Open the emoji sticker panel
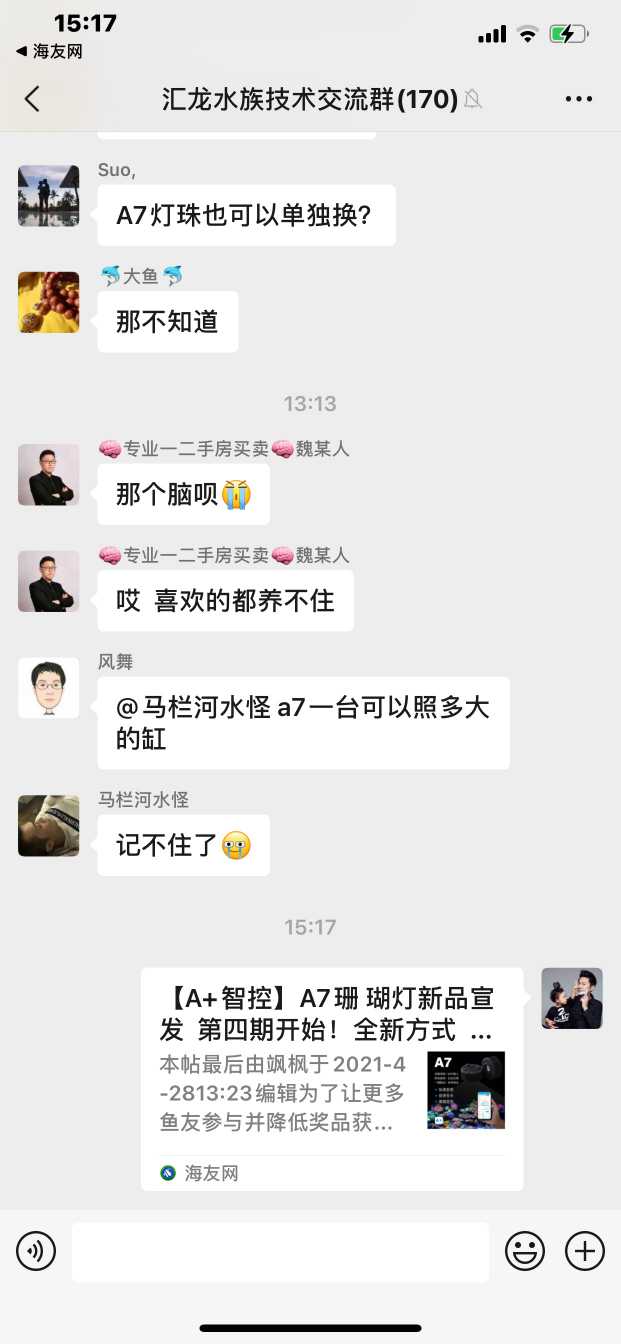 (525, 1251)
